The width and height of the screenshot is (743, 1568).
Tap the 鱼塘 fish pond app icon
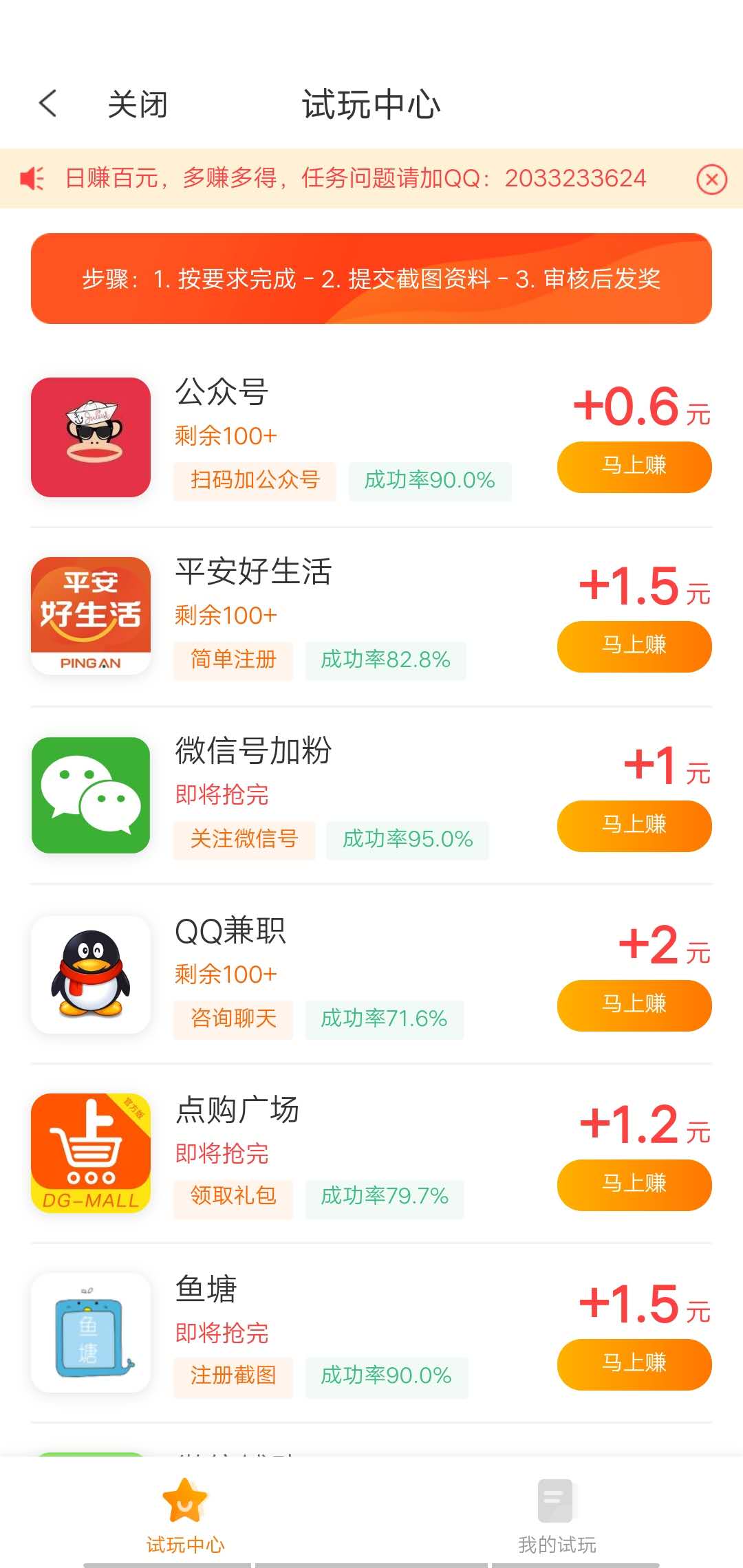point(91,1333)
